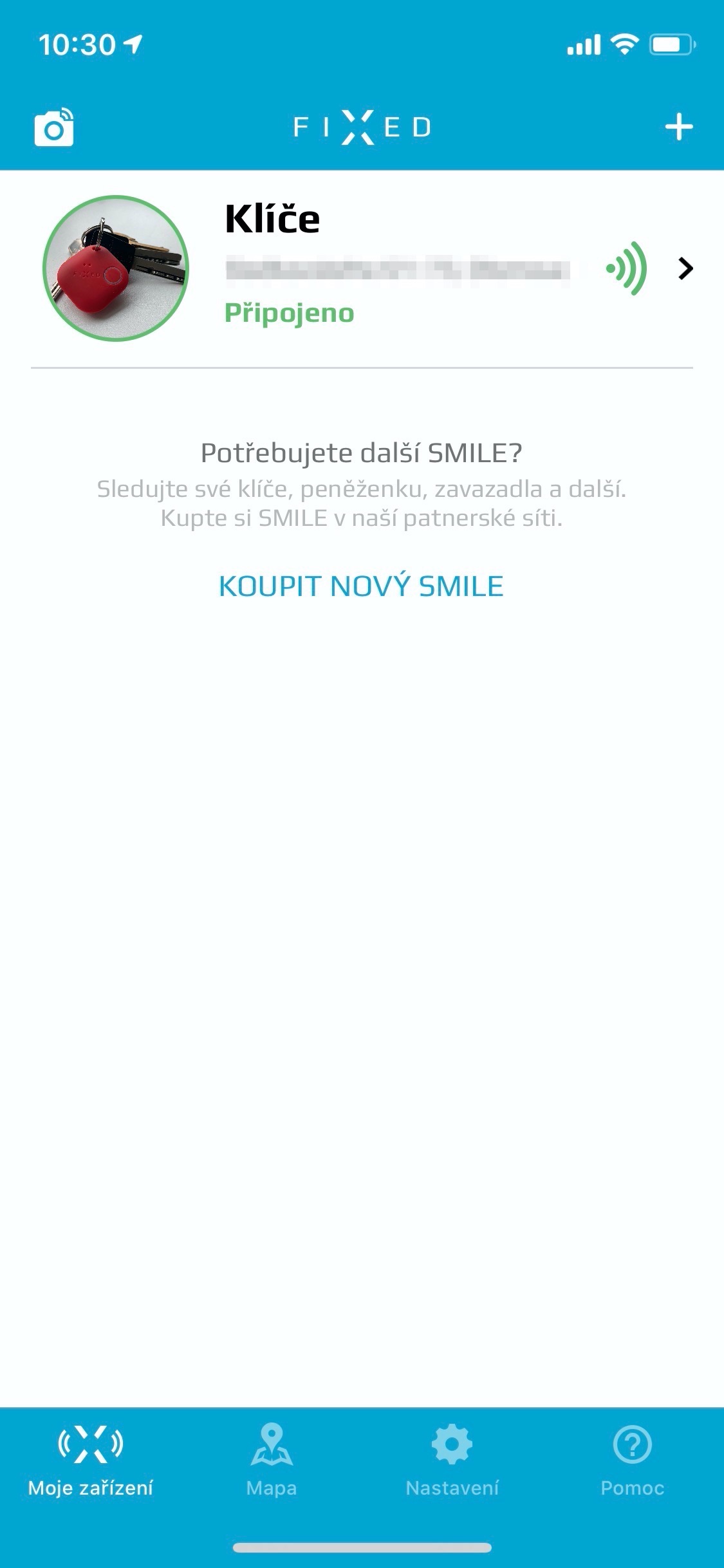Viewport: 724px width, 1568px height.
Task: Open the Klíče device details
Action: [x=685, y=268]
